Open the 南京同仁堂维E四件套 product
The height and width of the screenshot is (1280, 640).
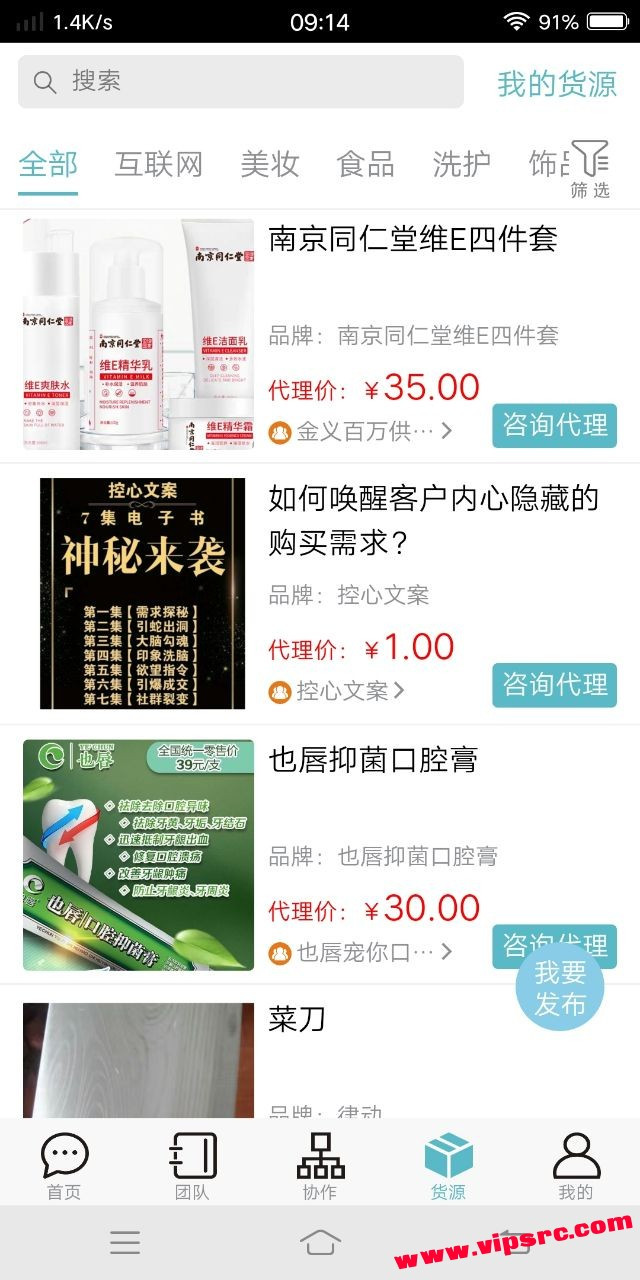click(x=412, y=240)
